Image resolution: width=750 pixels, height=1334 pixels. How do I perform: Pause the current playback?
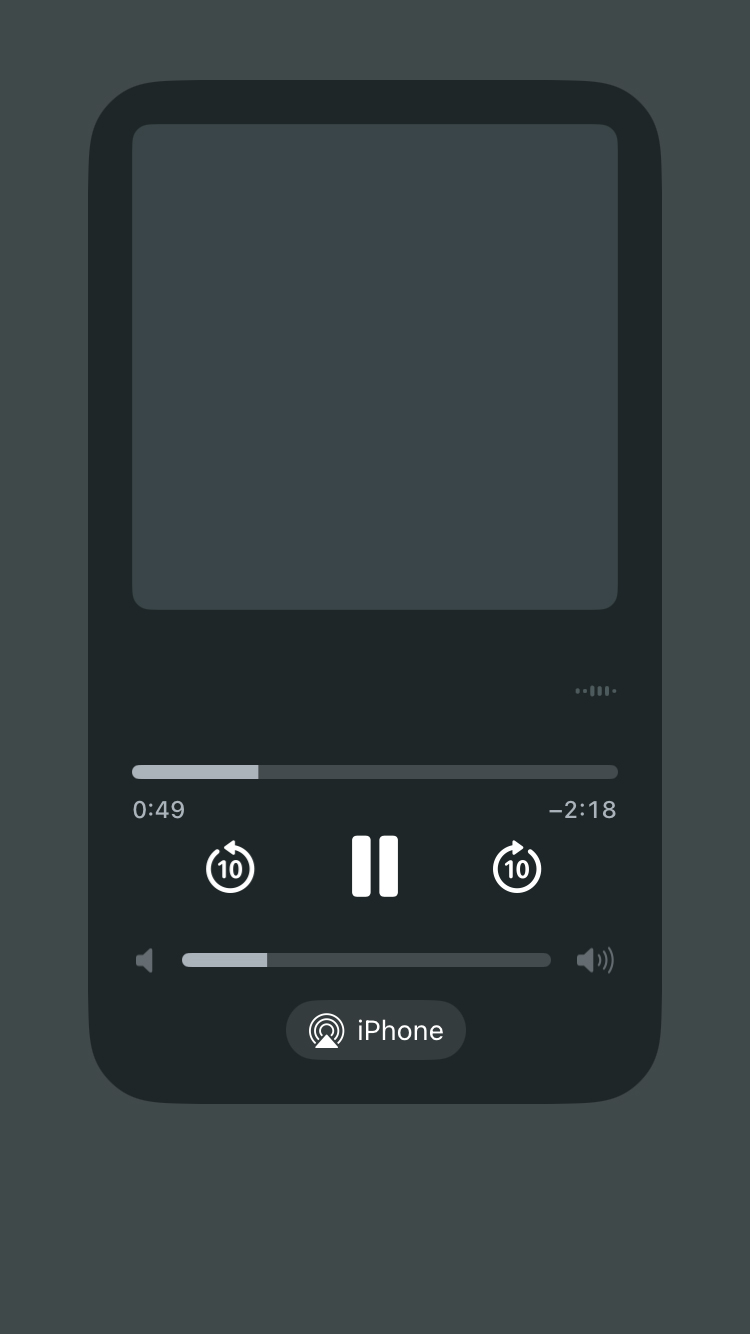coord(375,867)
